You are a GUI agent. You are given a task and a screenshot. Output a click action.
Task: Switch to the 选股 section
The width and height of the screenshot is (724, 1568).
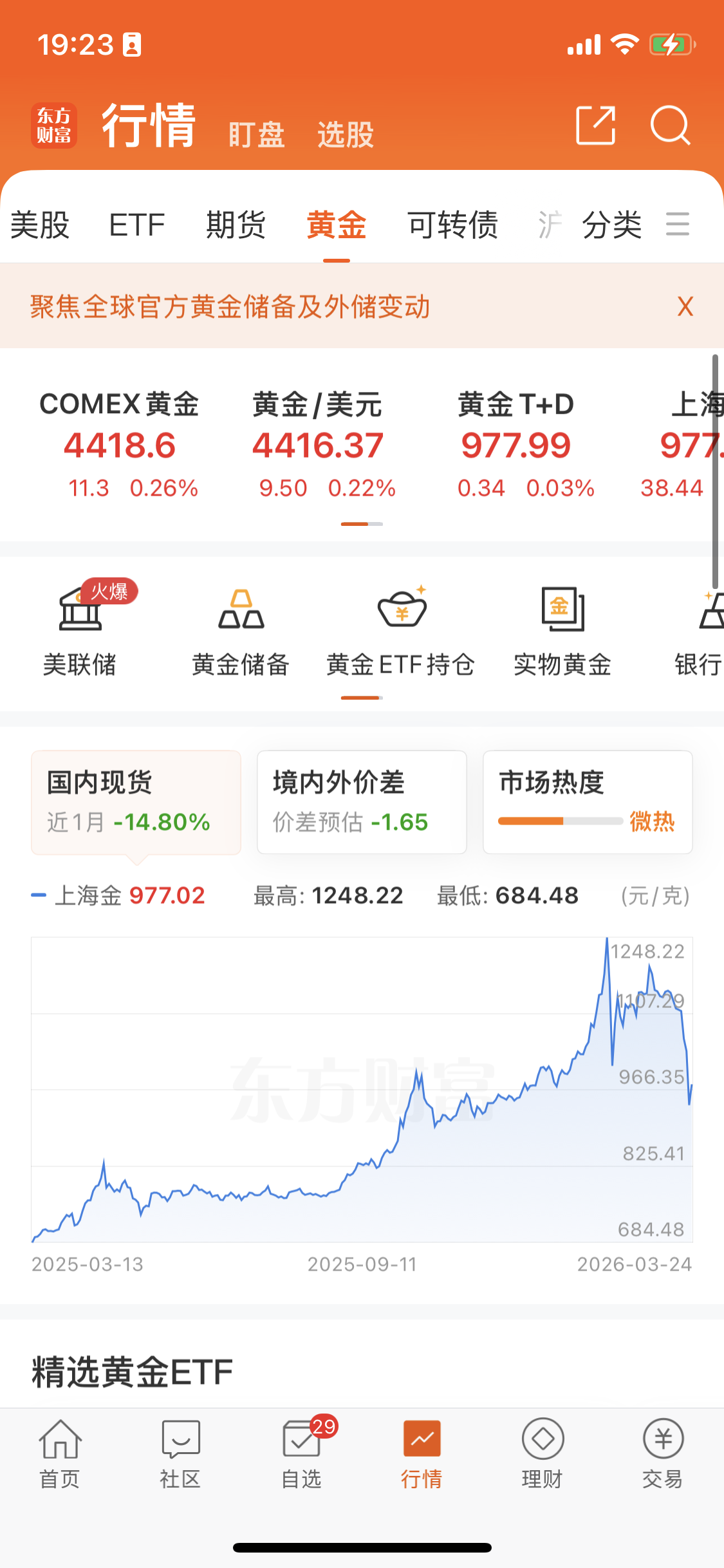(346, 135)
